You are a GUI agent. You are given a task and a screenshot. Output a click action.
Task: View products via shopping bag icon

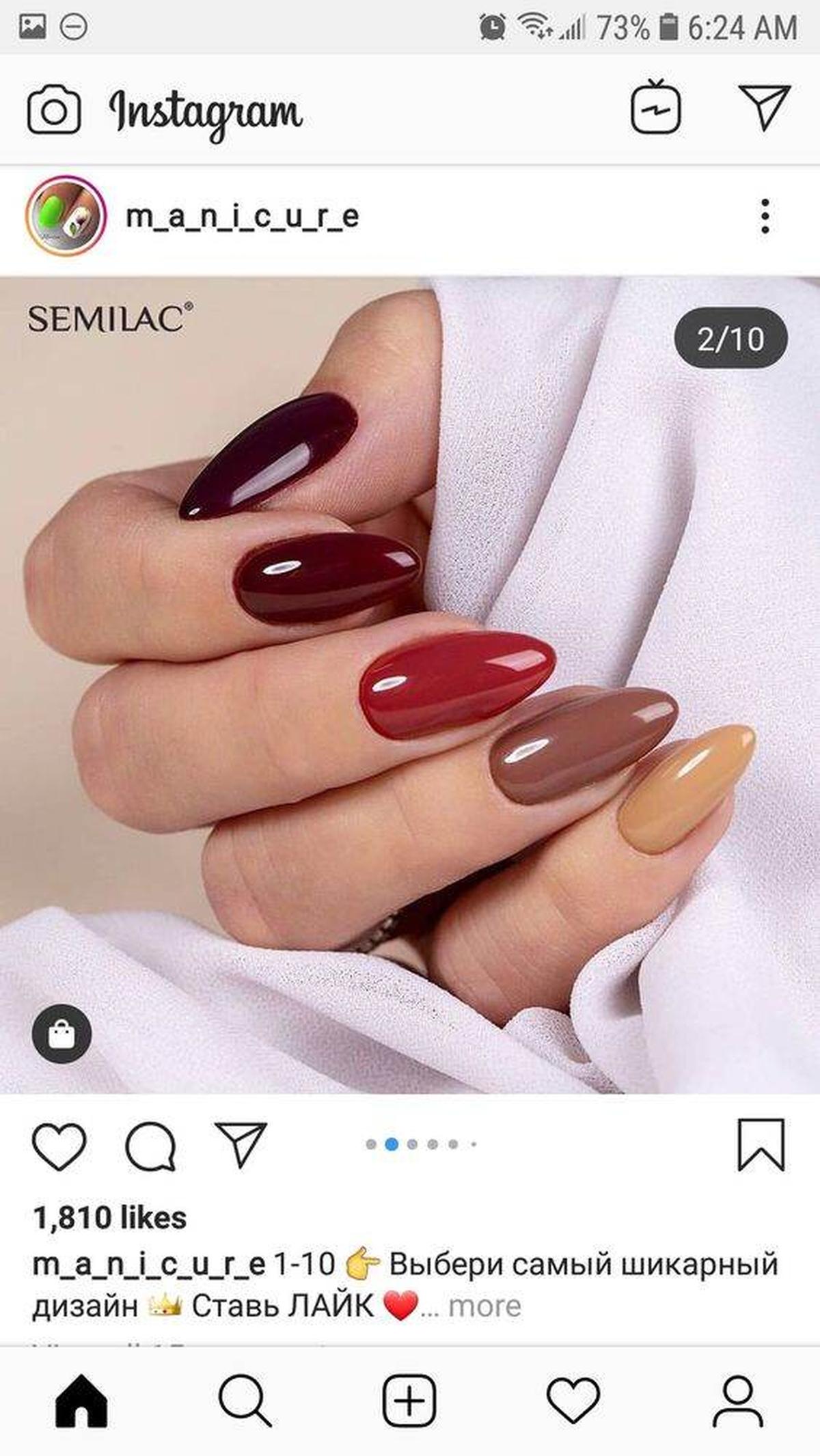coord(61,1034)
